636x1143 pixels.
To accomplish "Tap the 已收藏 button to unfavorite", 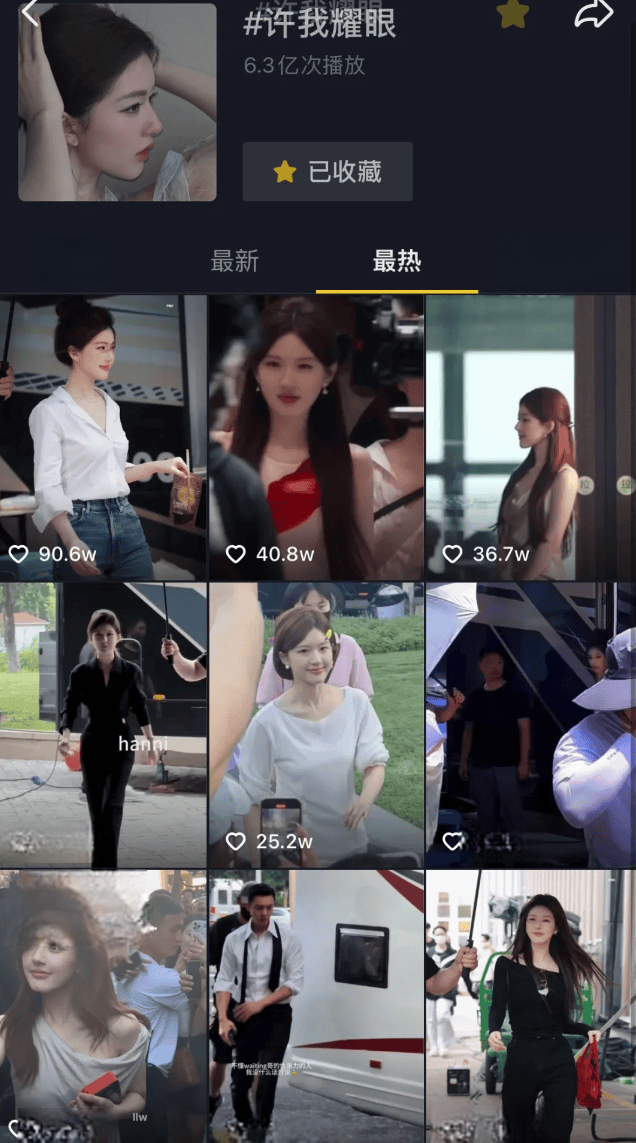I will pos(328,172).
